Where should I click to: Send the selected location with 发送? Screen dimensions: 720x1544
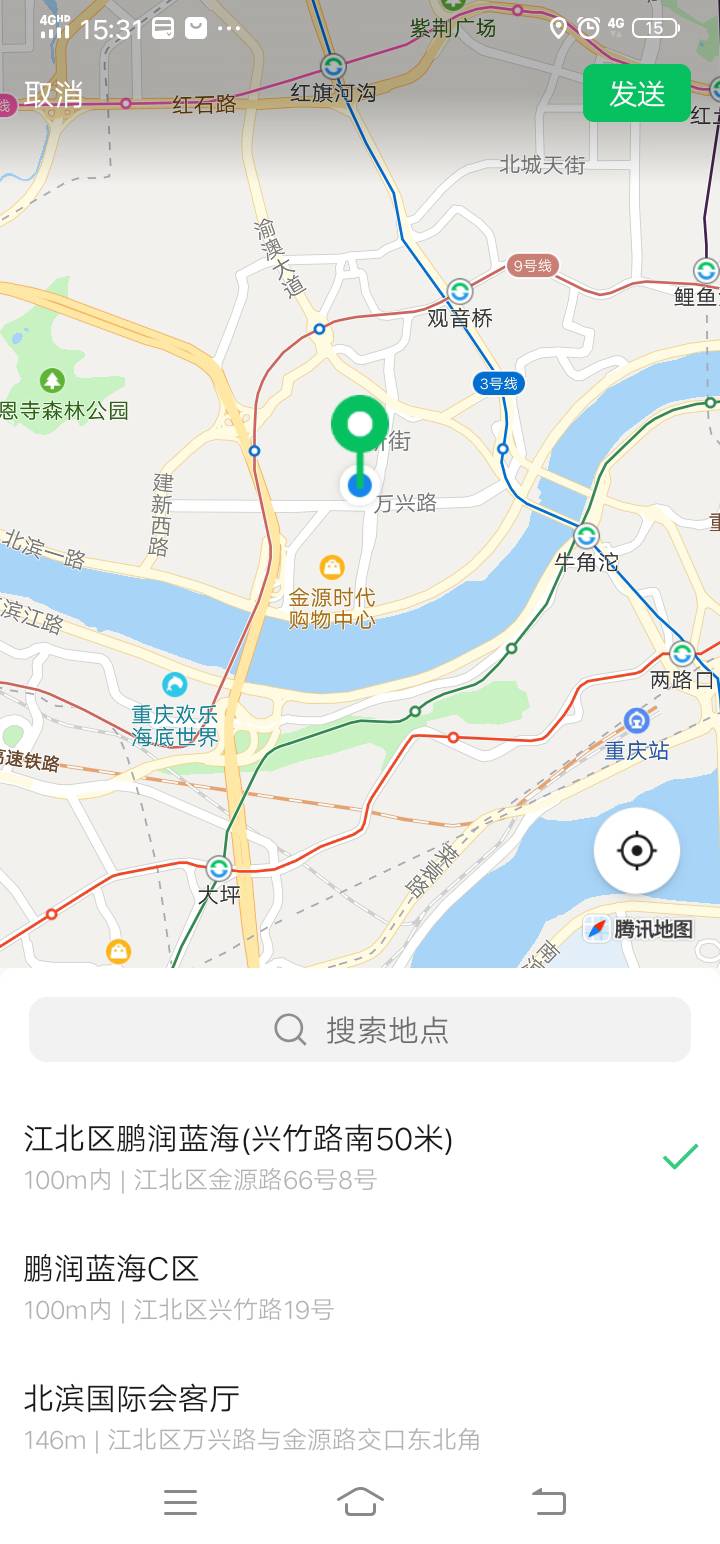[637, 94]
